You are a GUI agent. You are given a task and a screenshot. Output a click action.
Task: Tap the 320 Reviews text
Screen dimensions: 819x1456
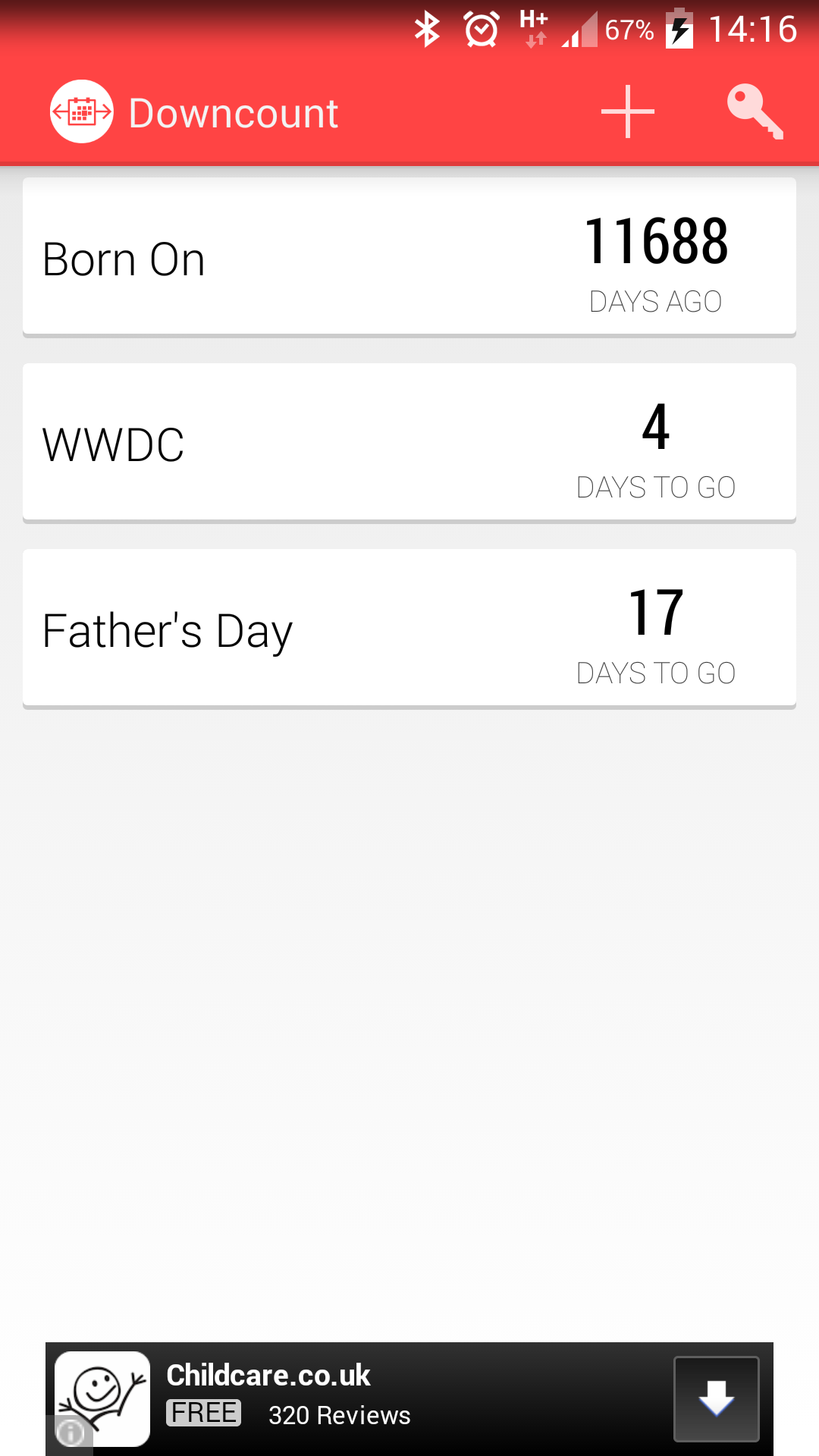[x=340, y=1415]
